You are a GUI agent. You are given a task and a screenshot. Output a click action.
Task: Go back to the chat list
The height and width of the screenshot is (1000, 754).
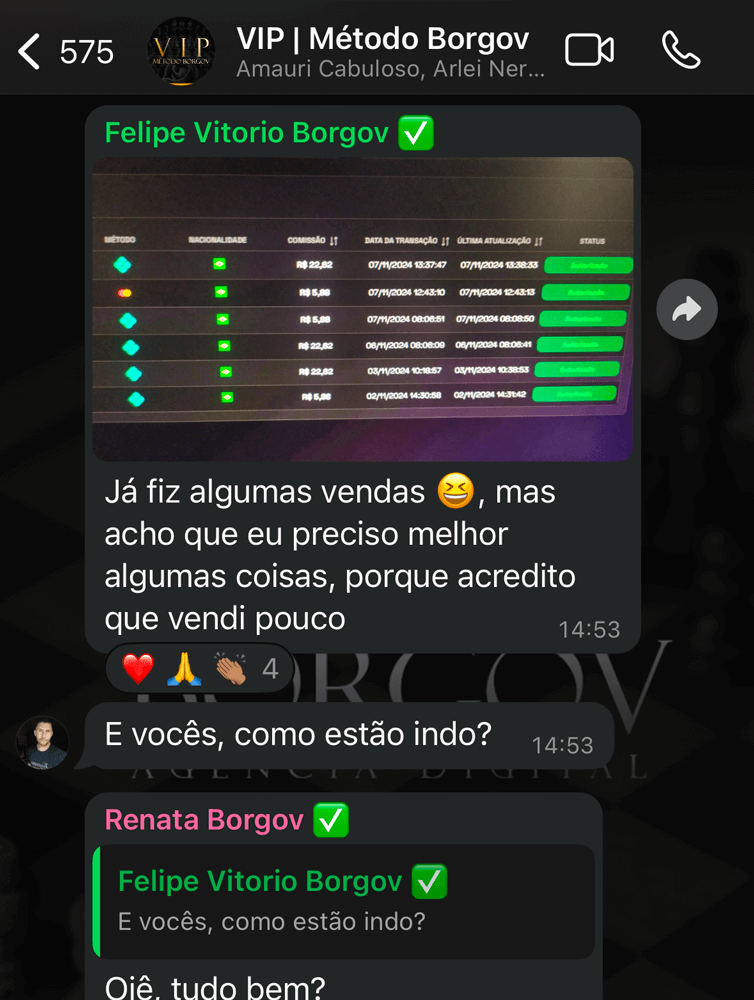point(30,51)
